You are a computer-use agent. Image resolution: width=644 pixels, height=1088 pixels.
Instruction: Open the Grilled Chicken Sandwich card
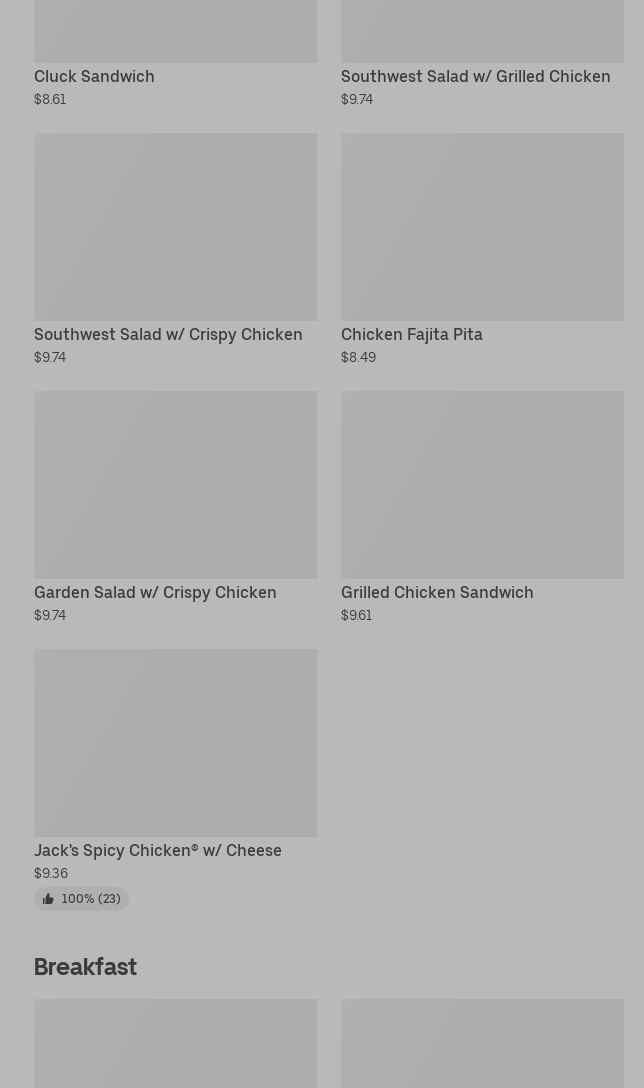(x=482, y=507)
